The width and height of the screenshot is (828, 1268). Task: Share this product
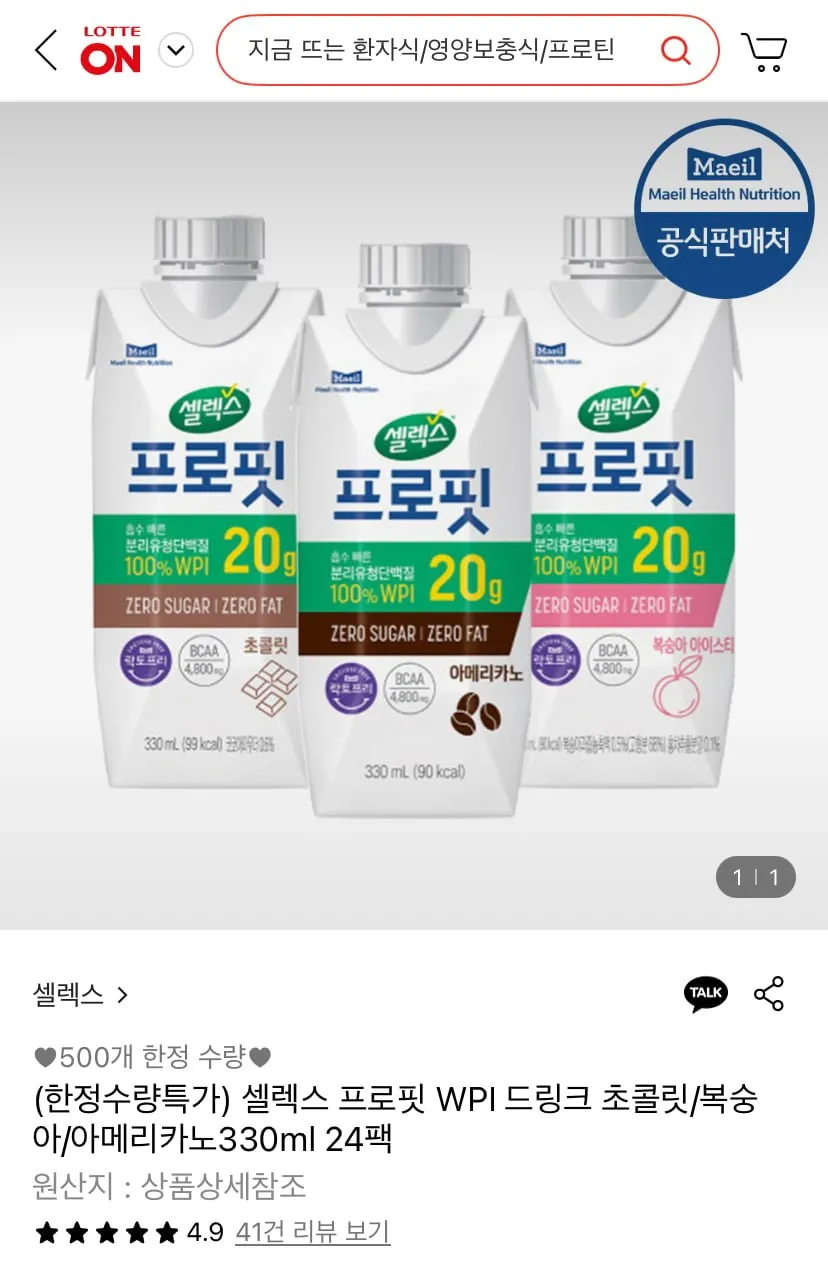point(768,993)
